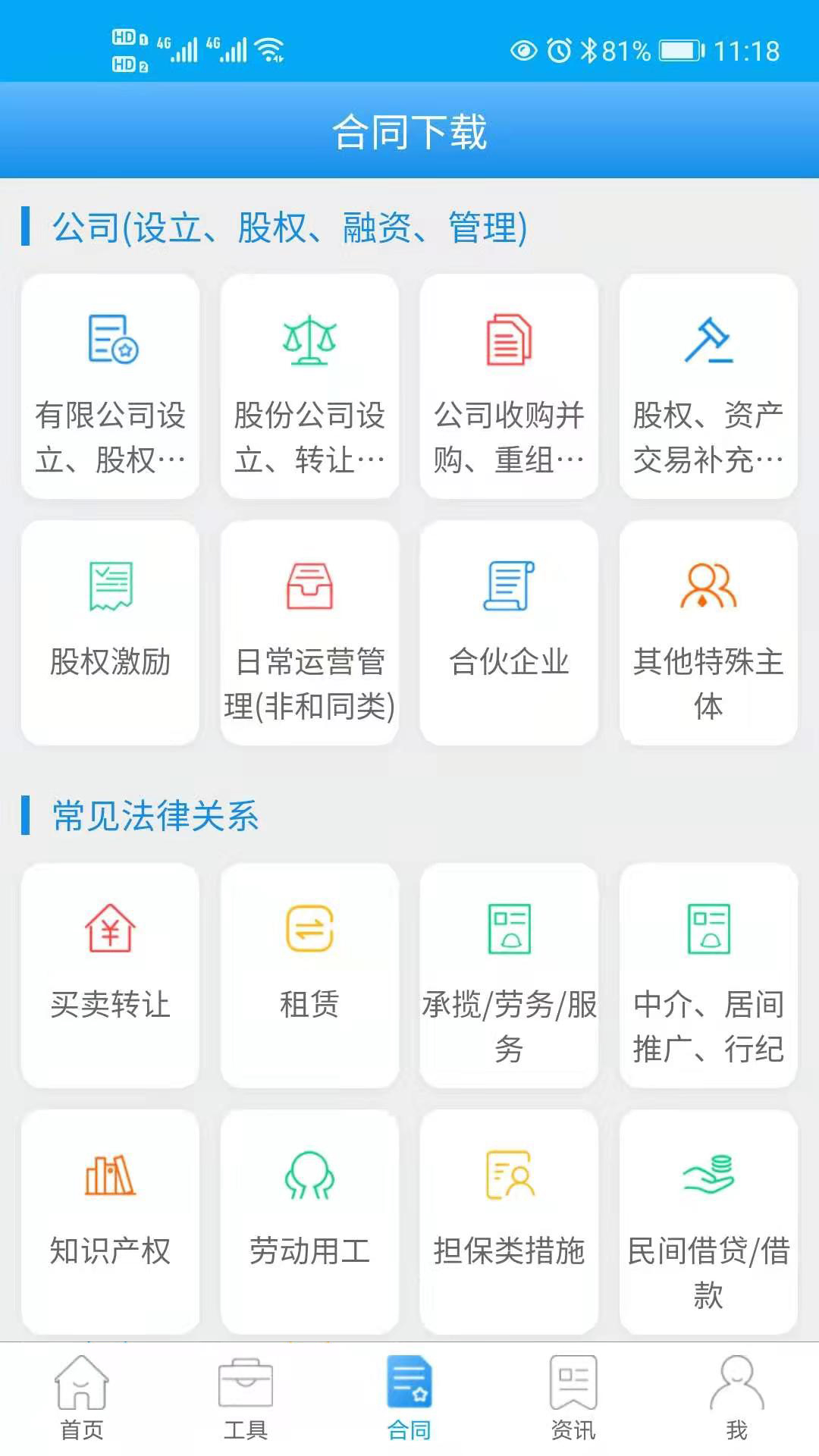Open 日常运营管理(非和同类) card
This screenshot has width=819, height=1456.
click(x=309, y=632)
